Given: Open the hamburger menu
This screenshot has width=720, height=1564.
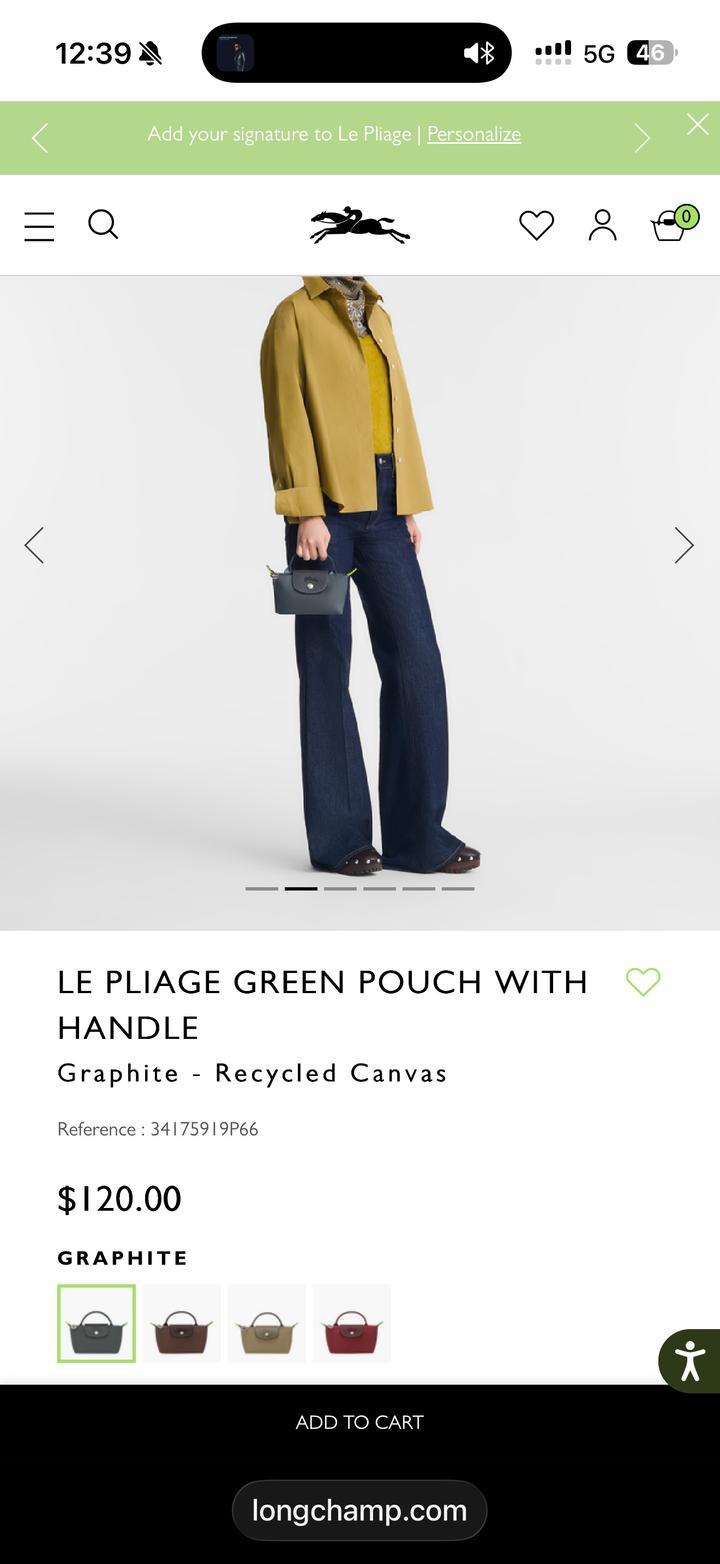Looking at the screenshot, I should tap(39, 226).
